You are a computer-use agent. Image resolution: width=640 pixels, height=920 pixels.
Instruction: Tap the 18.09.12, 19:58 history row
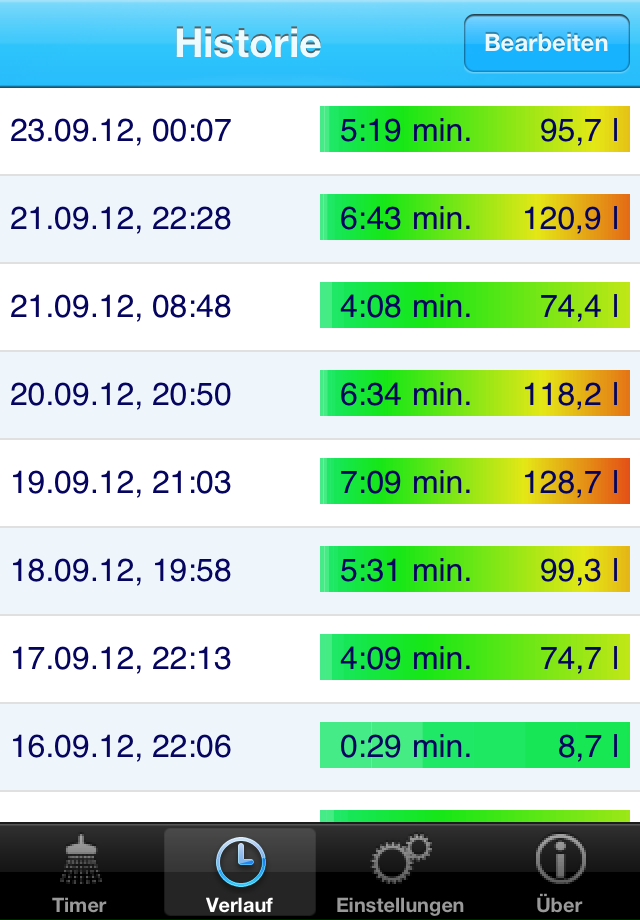[x=320, y=571]
